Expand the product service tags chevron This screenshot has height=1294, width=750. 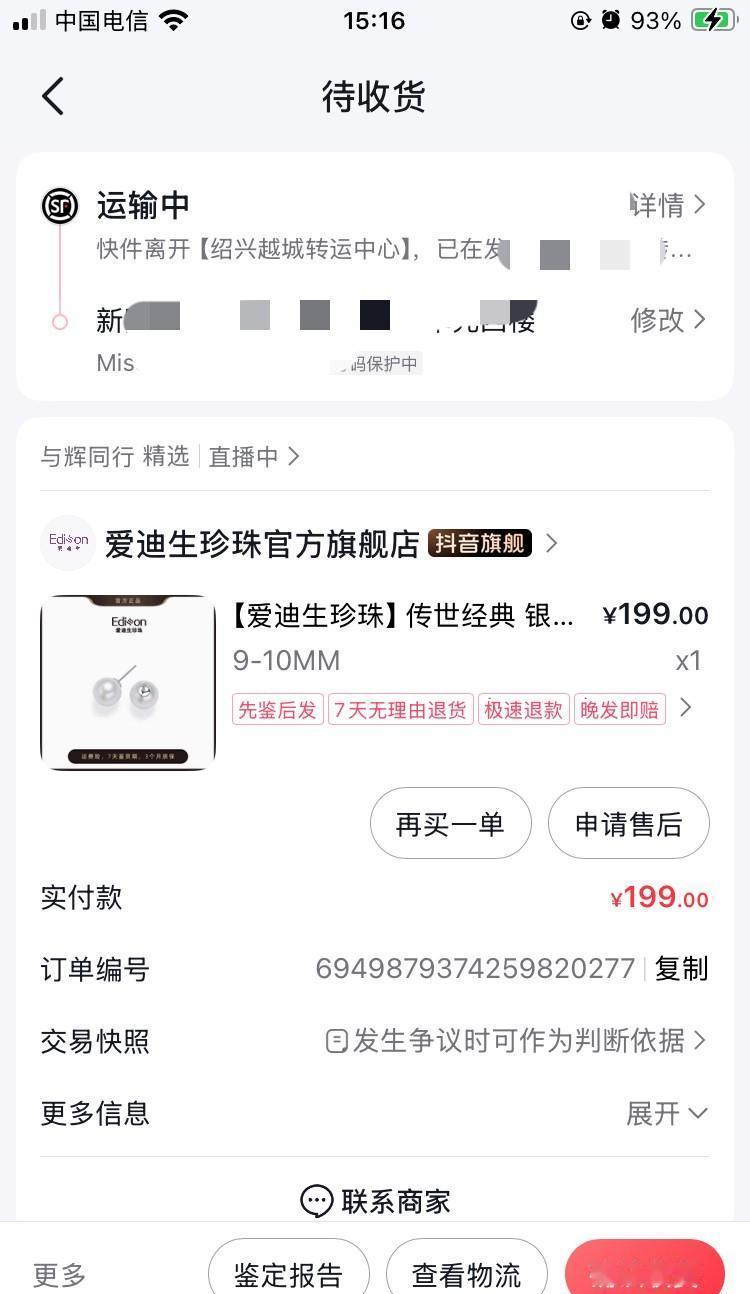(x=686, y=708)
